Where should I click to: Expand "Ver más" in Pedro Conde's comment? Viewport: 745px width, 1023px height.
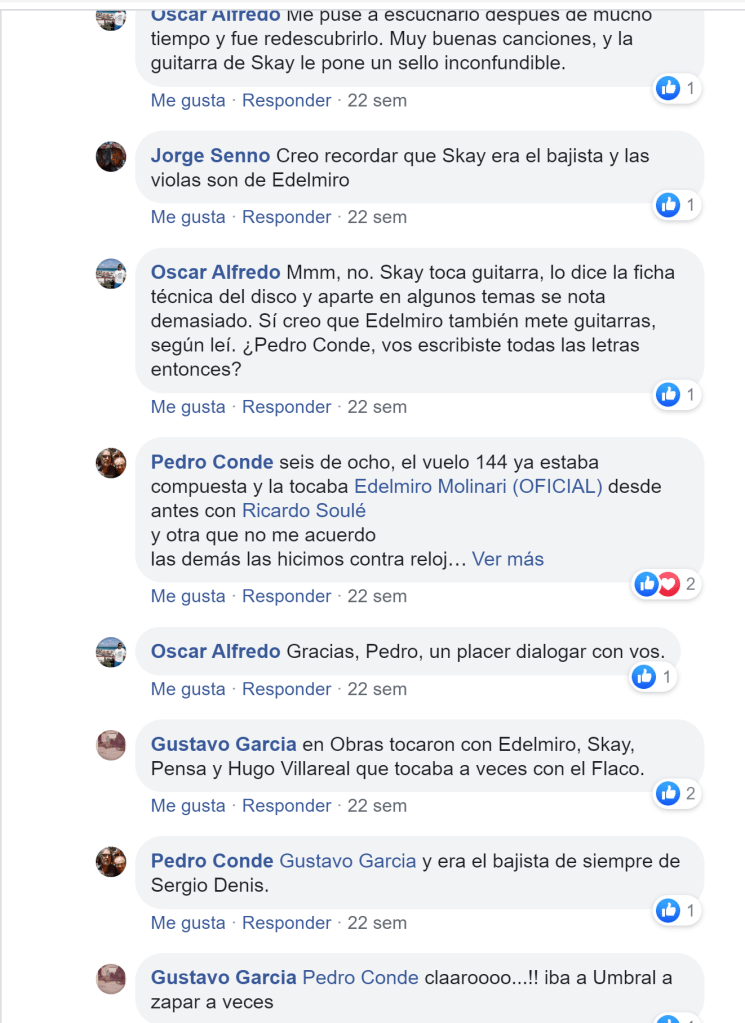pyautogui.click(x=508, y=559)
